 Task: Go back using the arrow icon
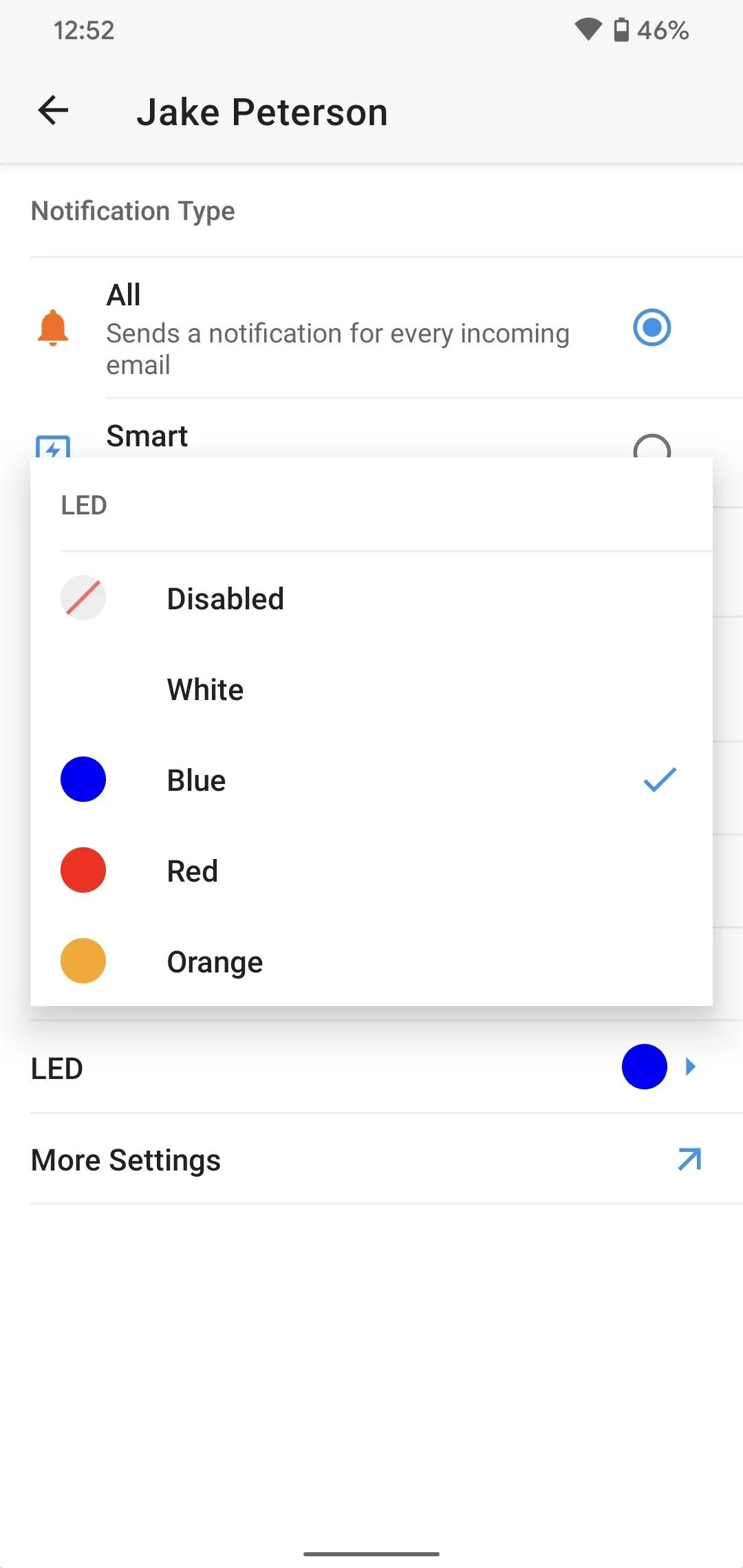tap(53, 111)
